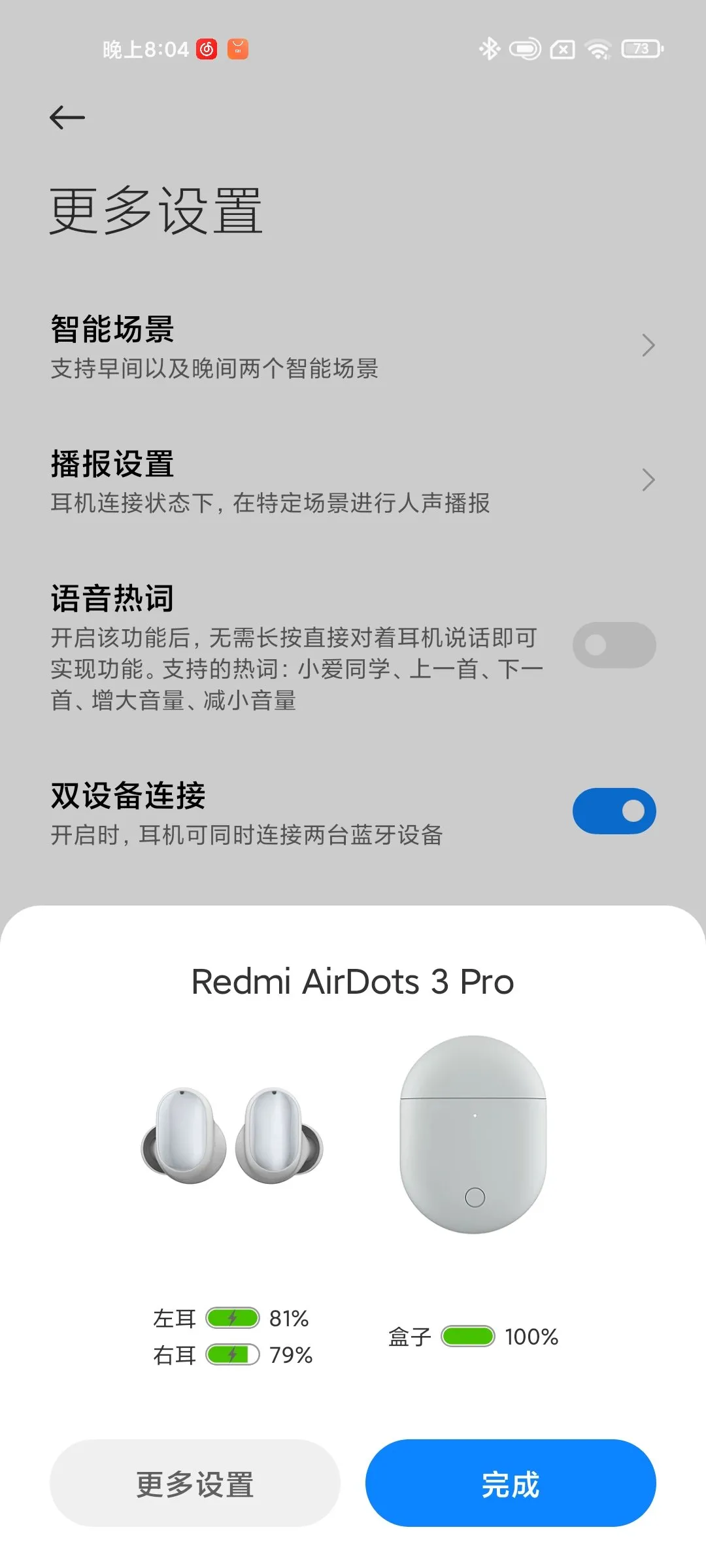706x1568 pixels.
Task: Open the 播报设置 settings row
Action: coord(353,481)
